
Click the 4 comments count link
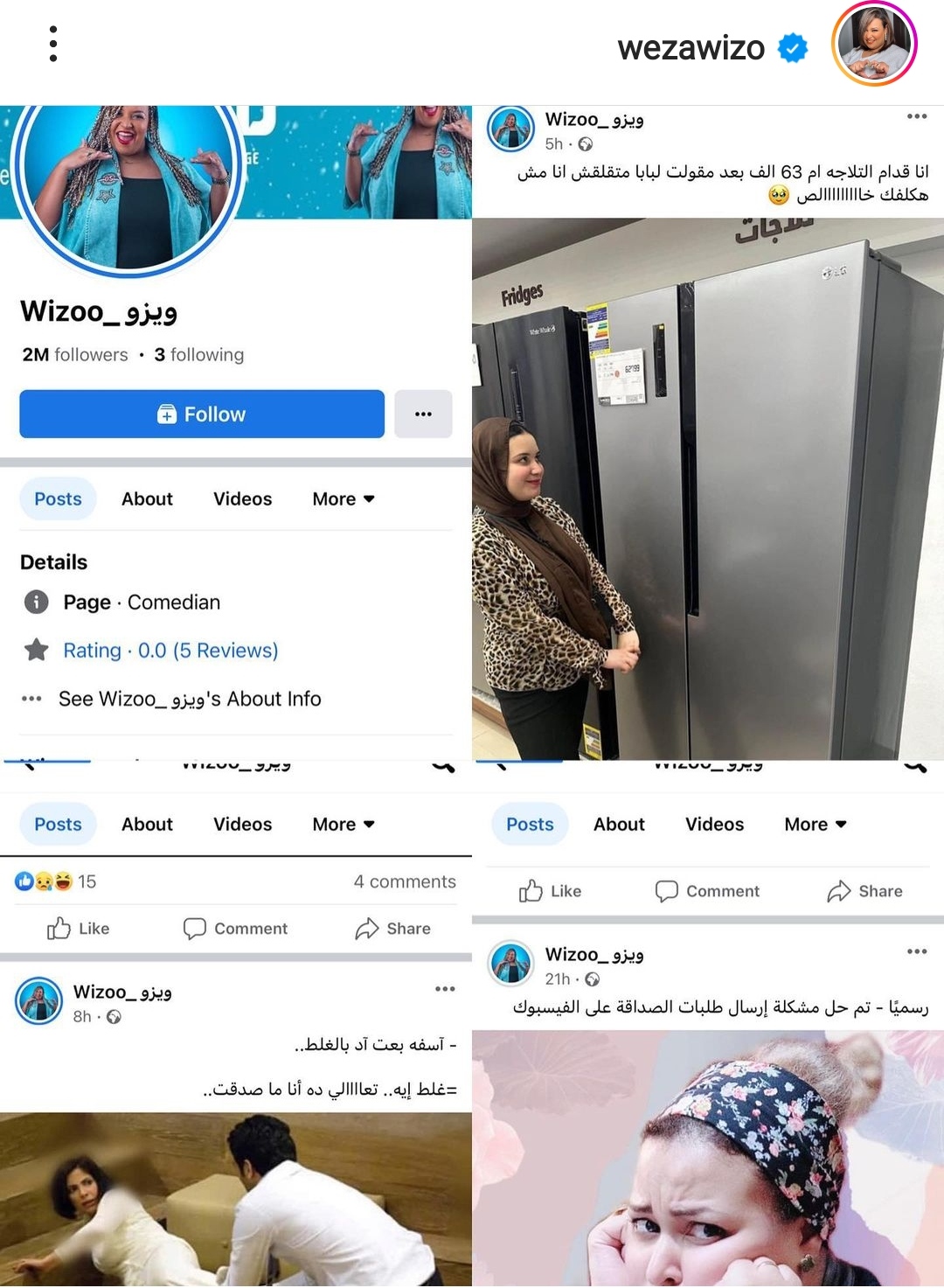click(x=403, y=881)
